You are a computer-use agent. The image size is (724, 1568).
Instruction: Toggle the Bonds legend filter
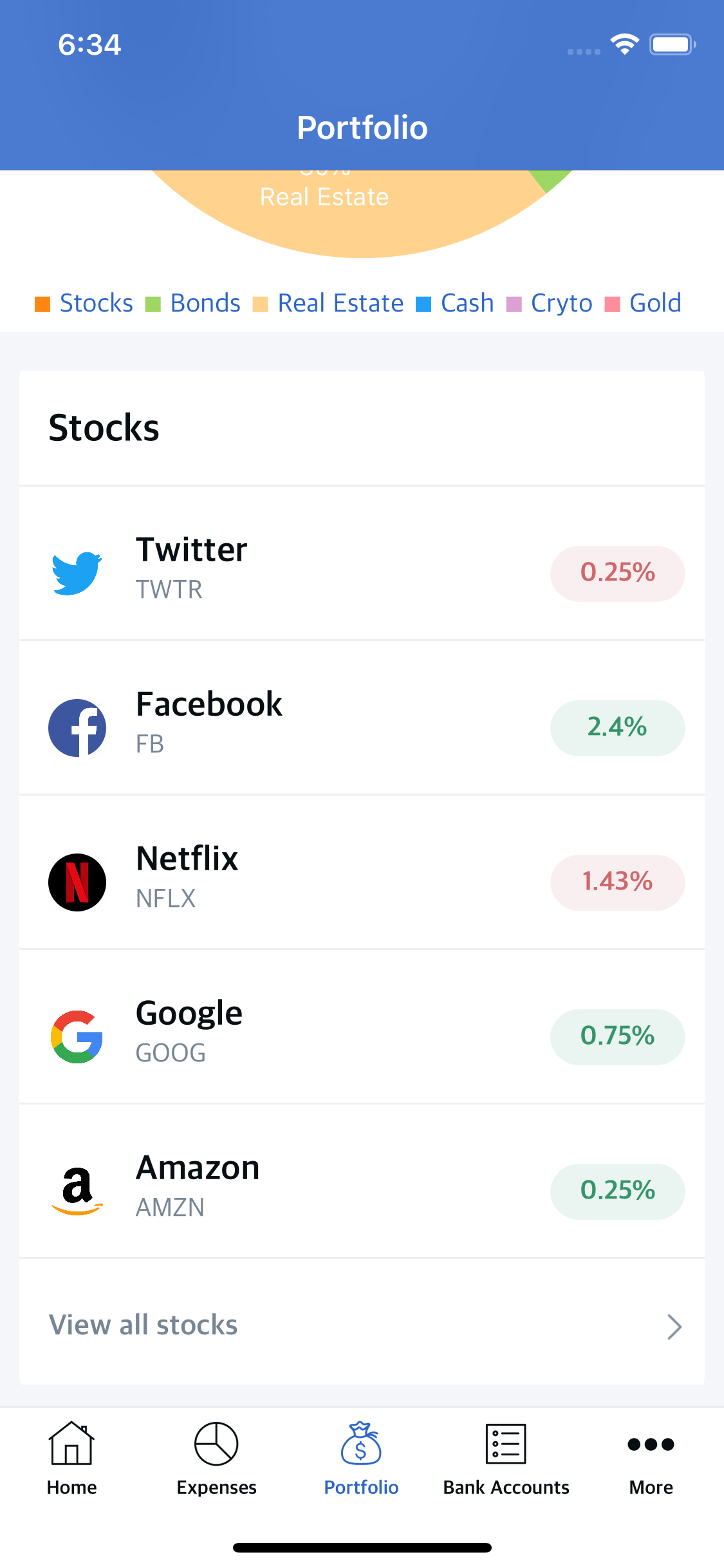[x=193, y=303]
